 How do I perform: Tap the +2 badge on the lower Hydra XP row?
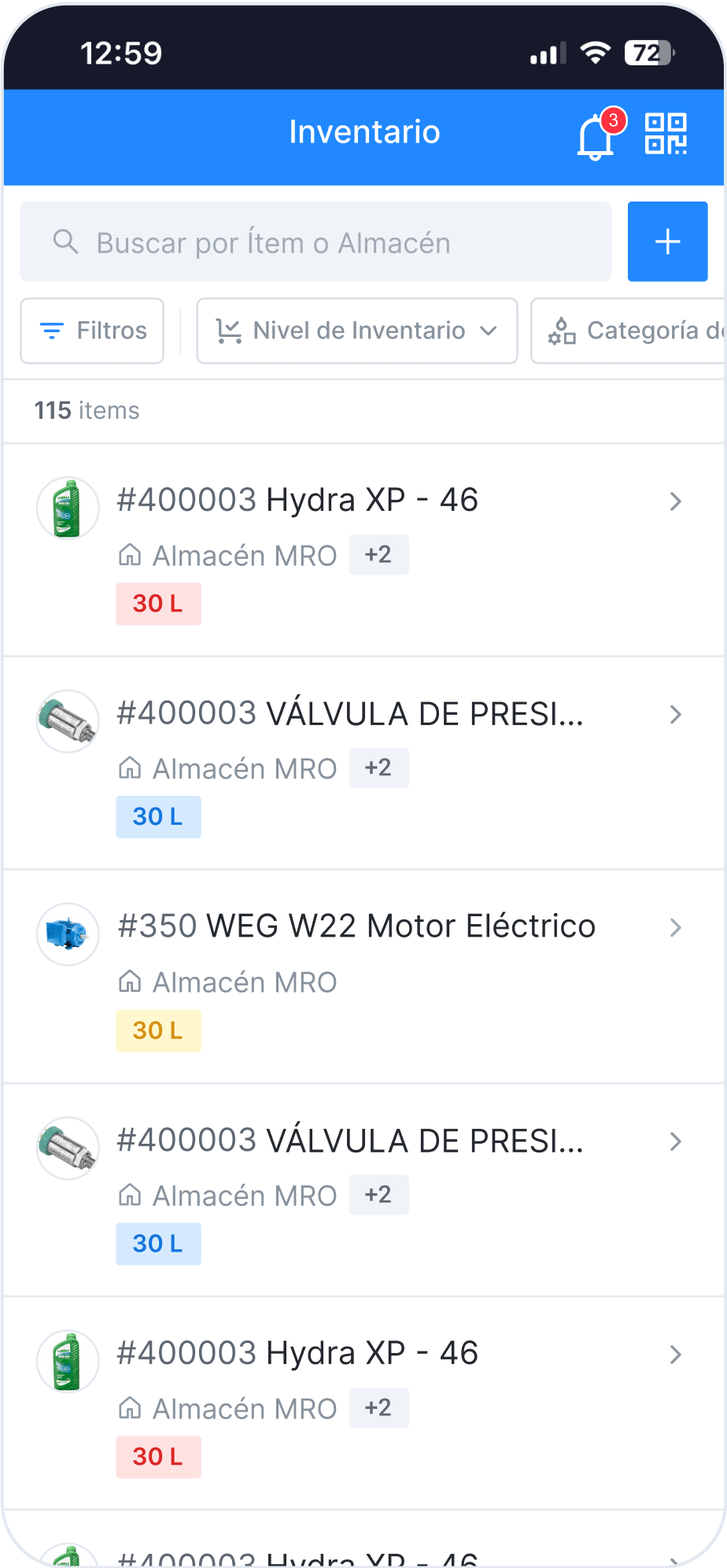point(378,1407)
